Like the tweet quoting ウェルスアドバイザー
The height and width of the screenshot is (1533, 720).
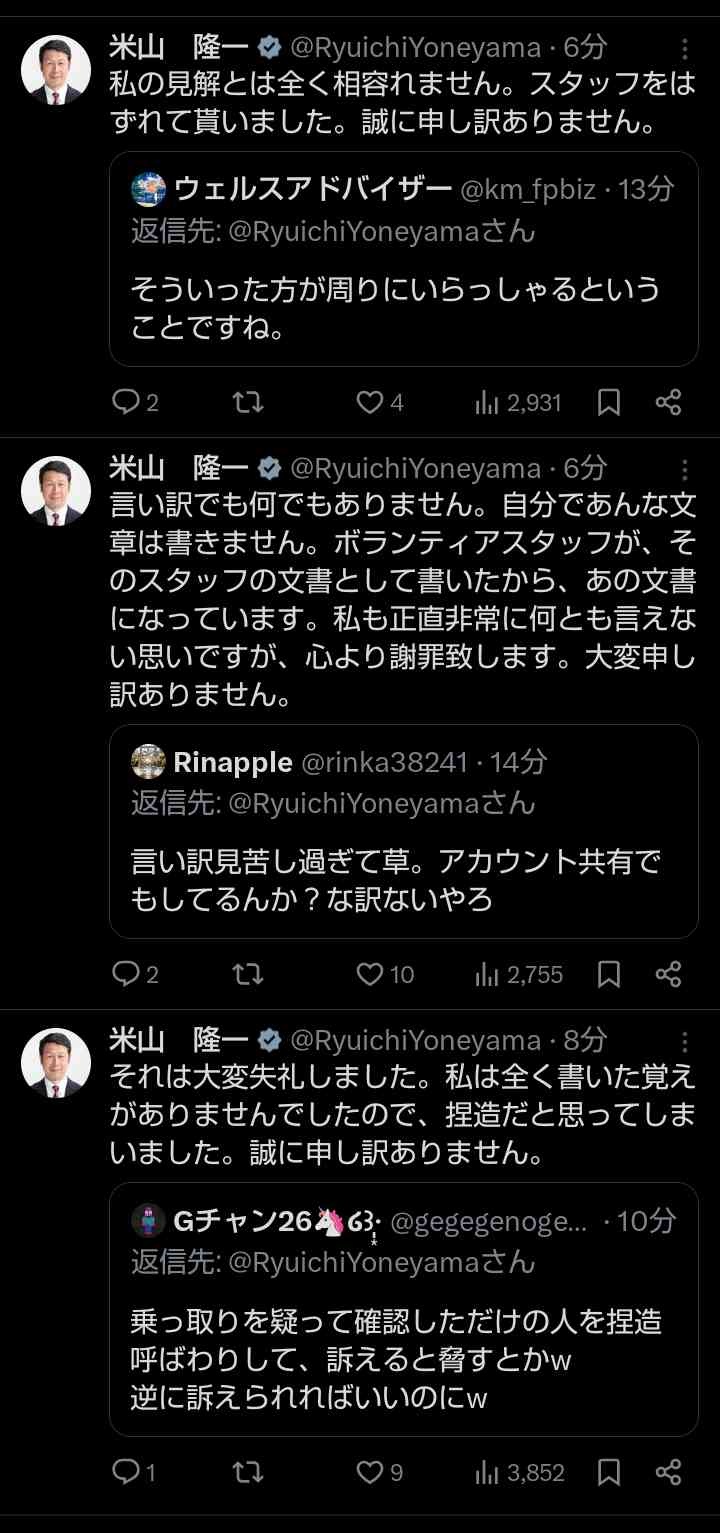[371, 403]
